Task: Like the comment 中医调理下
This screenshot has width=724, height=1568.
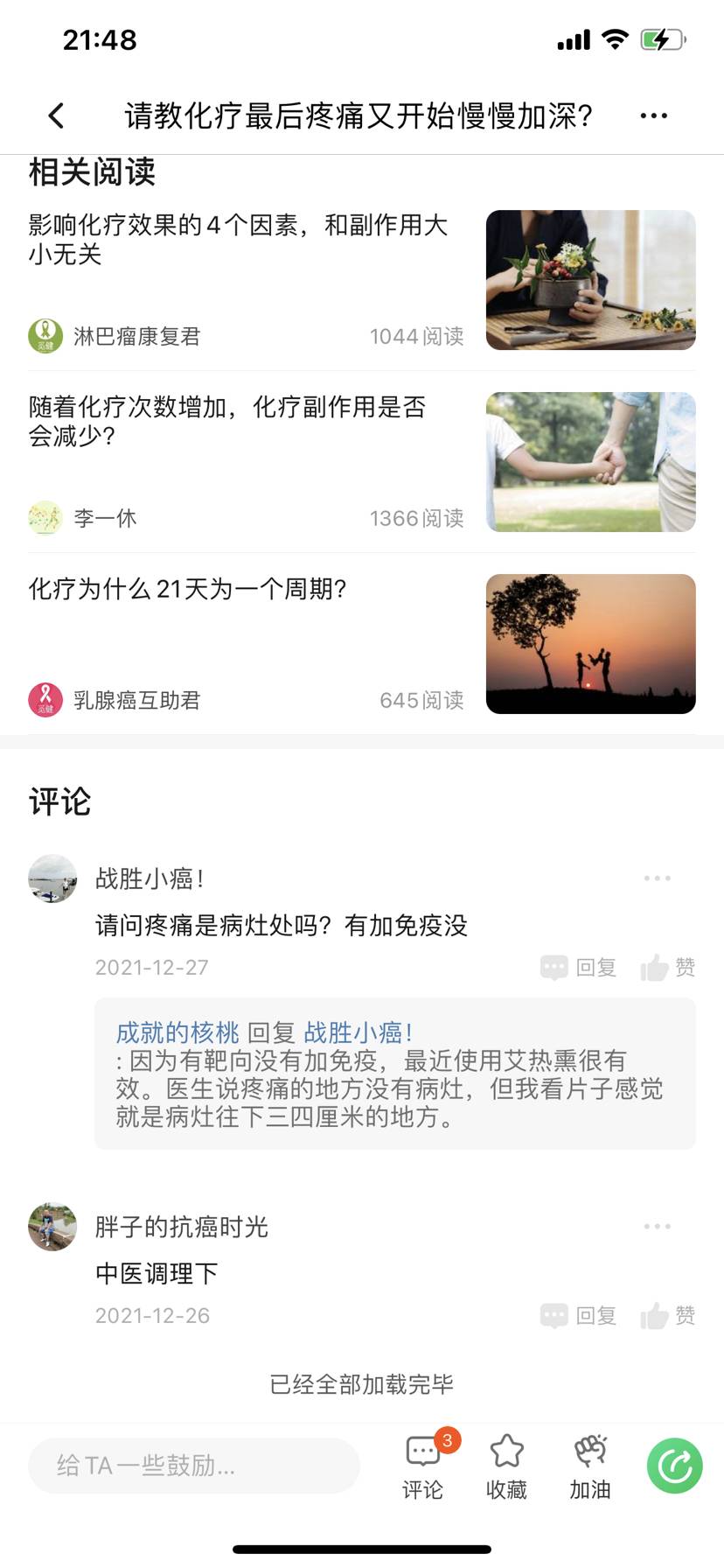Action: (x=667, y=1315)
